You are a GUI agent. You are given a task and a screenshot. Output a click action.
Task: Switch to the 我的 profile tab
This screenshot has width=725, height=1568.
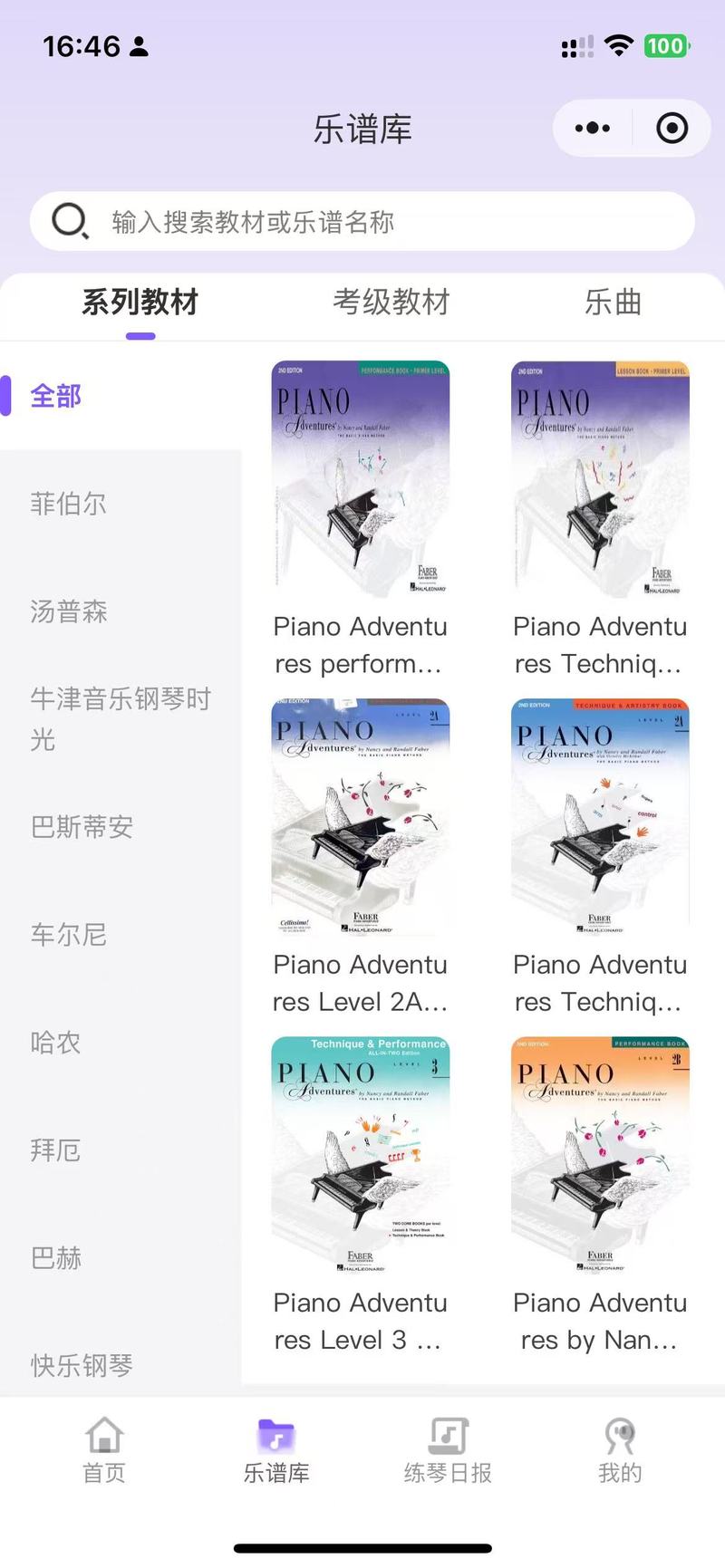620,1450
